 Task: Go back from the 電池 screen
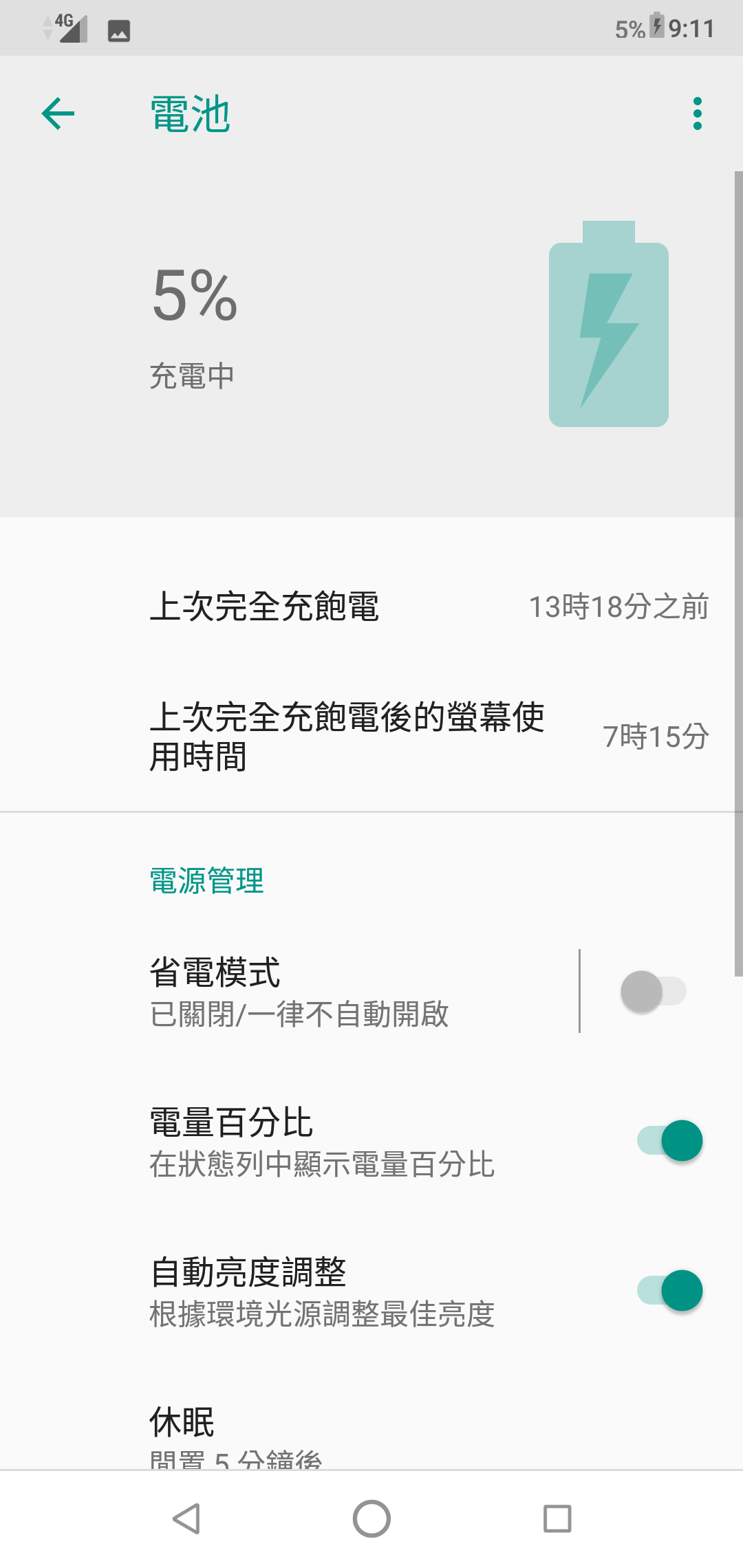point(58,113)
